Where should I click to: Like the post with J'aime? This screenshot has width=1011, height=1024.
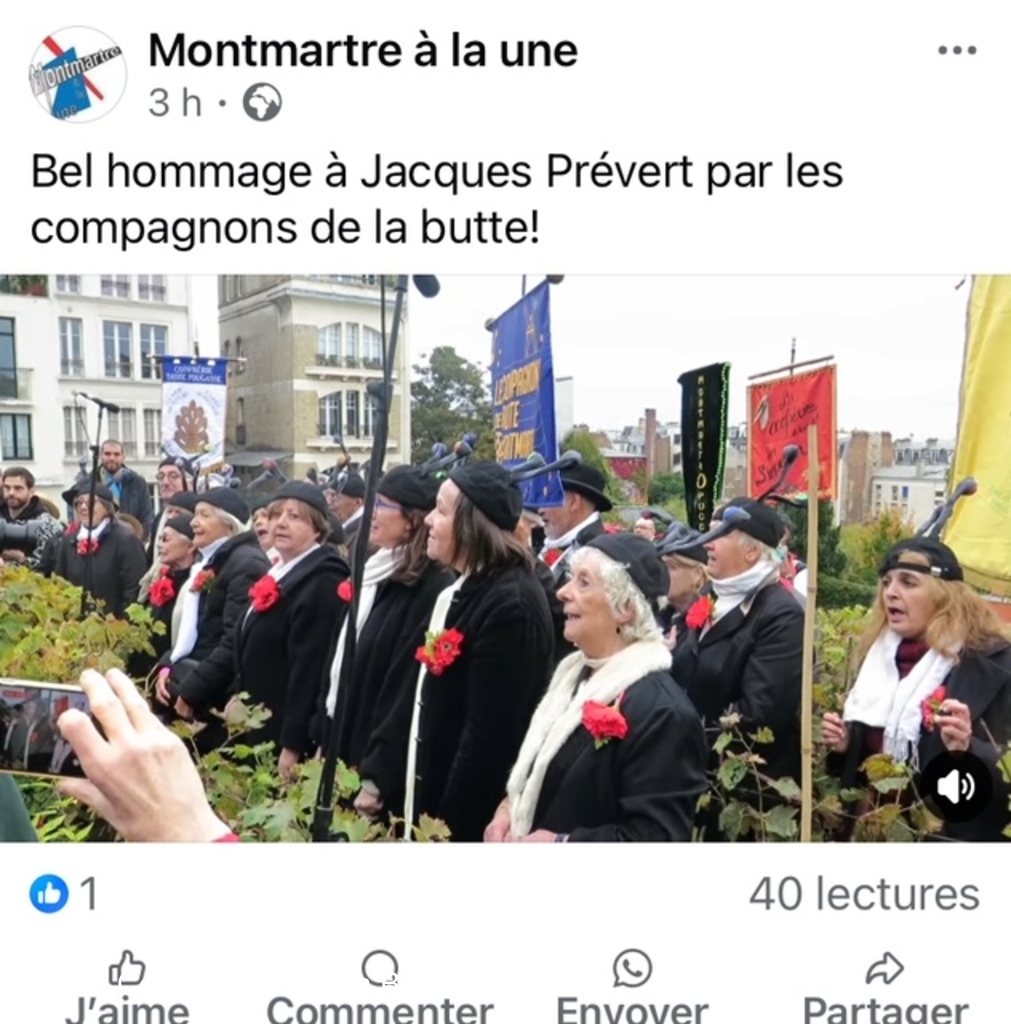pyautogui.click(x=127, y=988)
